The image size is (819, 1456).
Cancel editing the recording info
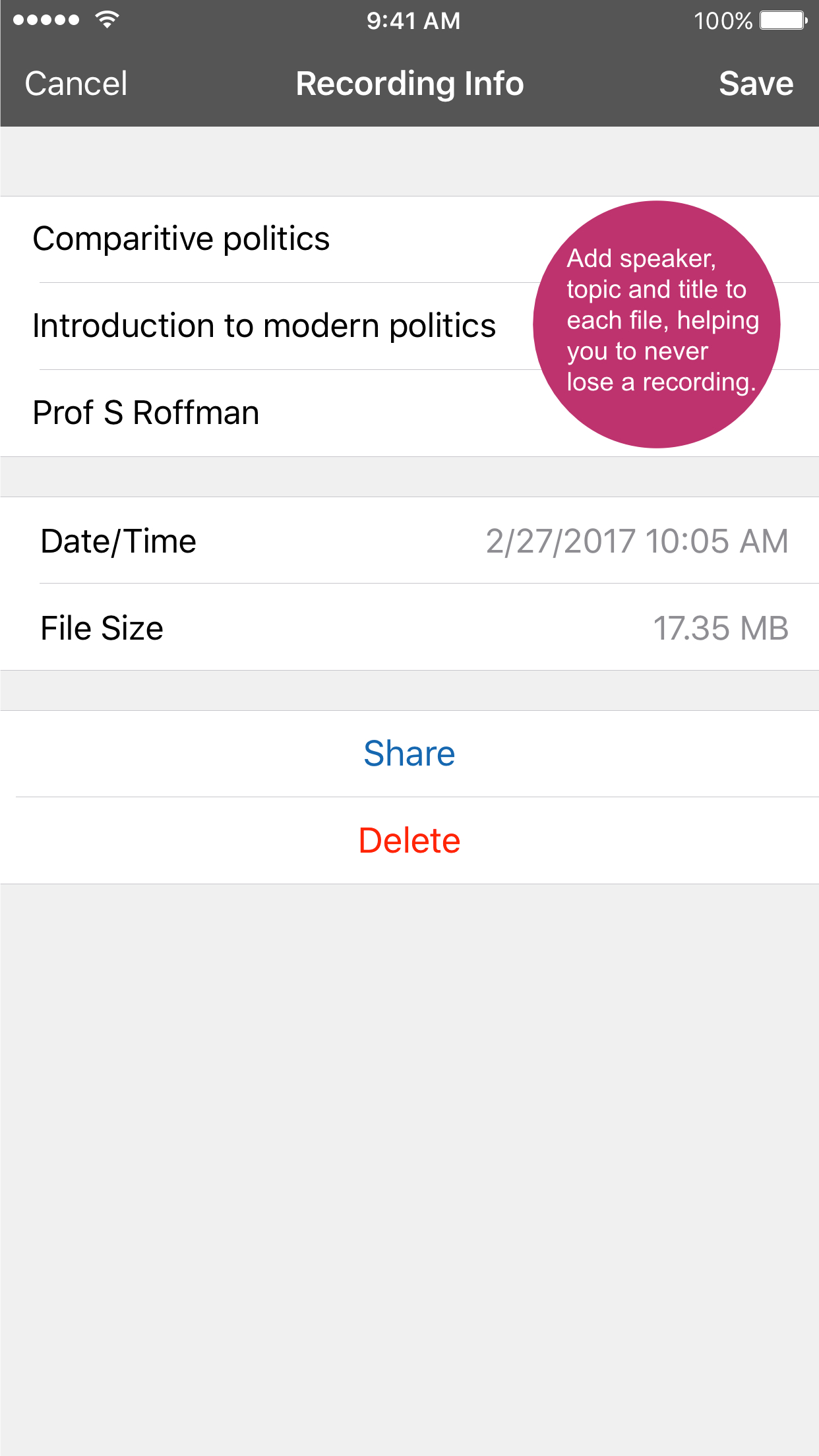pos(76,84)
